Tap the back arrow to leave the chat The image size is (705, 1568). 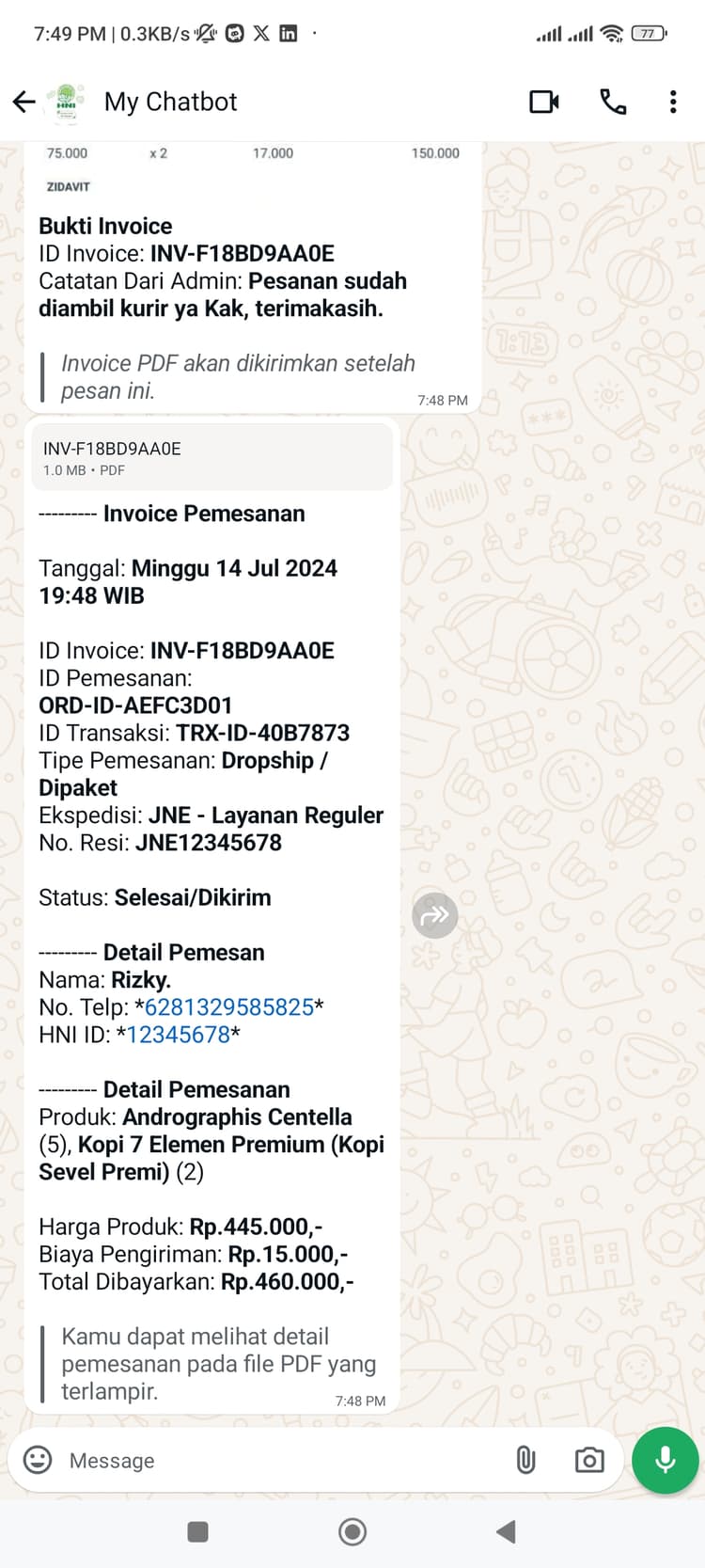click(23, 102)
